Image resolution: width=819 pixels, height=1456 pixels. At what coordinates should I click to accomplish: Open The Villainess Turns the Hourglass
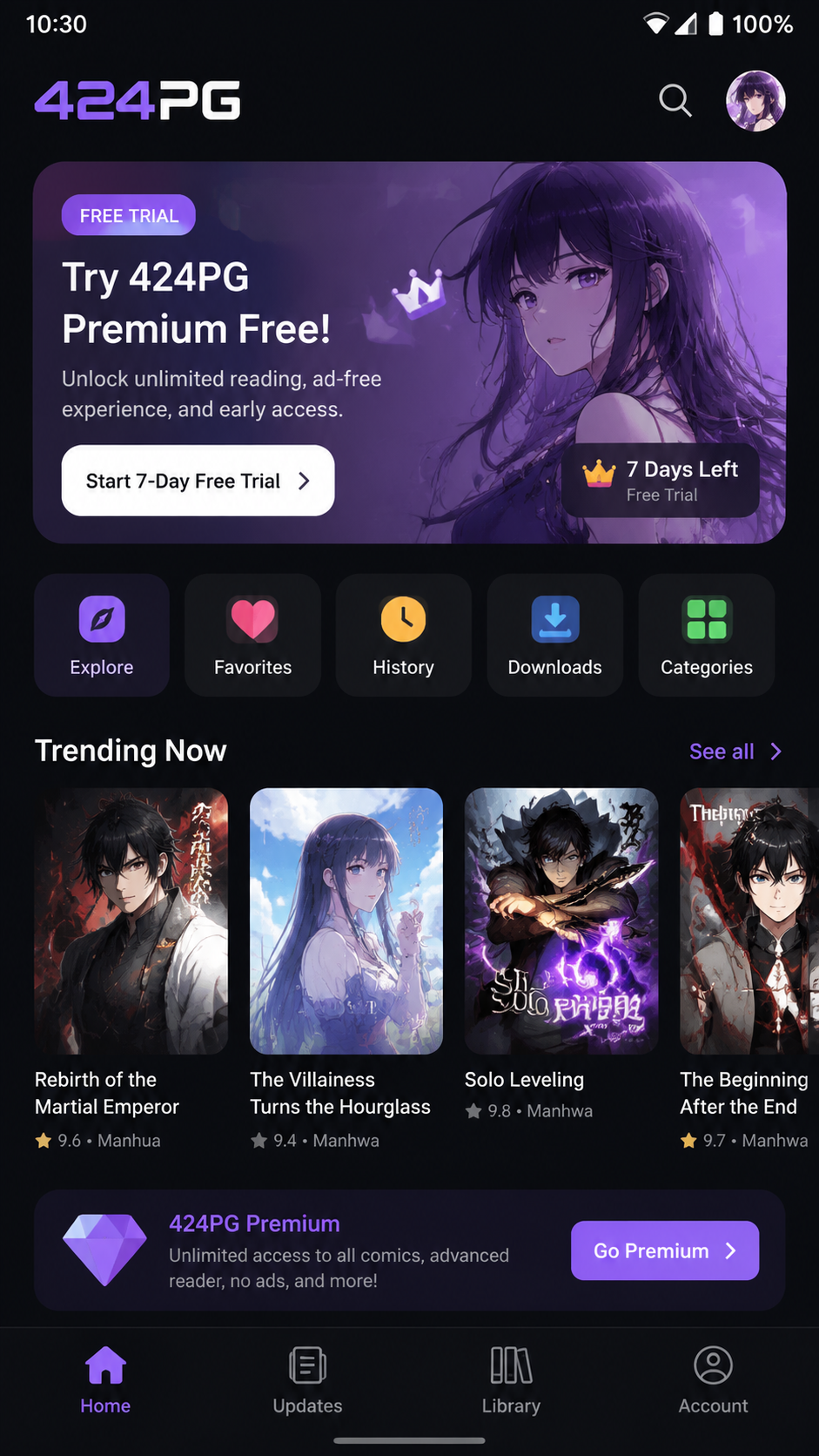346,968
